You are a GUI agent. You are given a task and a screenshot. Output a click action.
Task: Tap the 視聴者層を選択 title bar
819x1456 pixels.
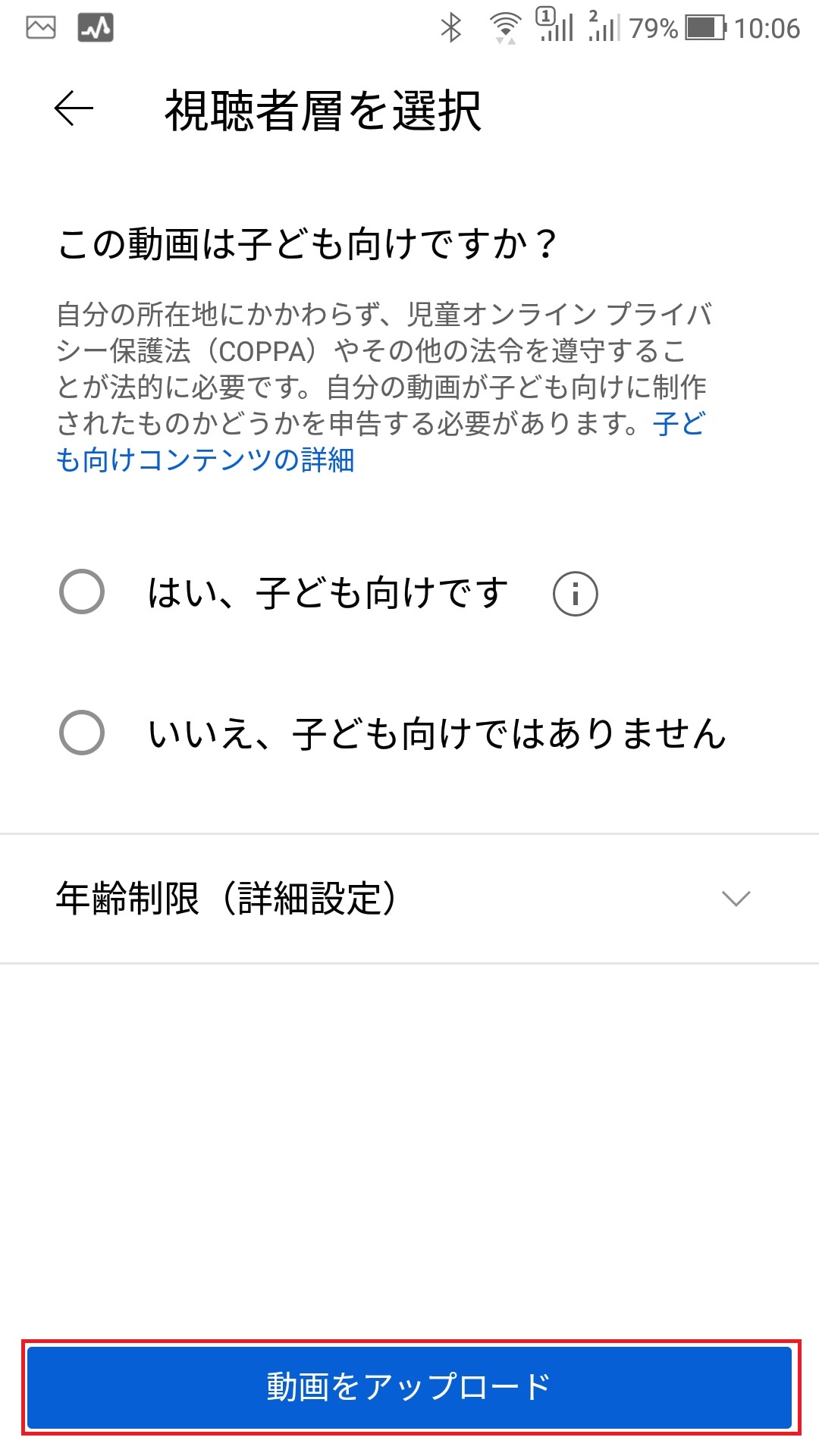click(x=326, y=108)
